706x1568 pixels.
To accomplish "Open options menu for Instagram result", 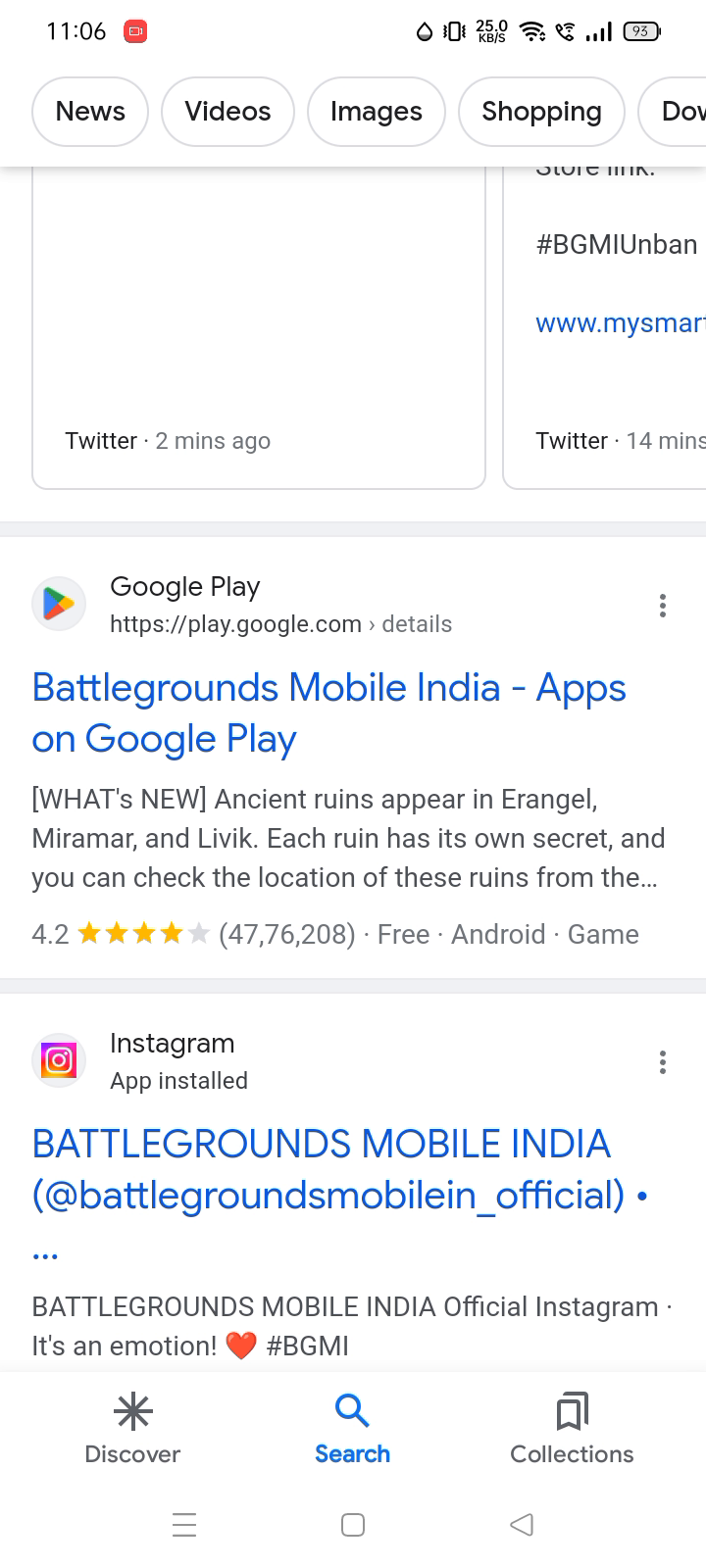I will coord(663,1062).
